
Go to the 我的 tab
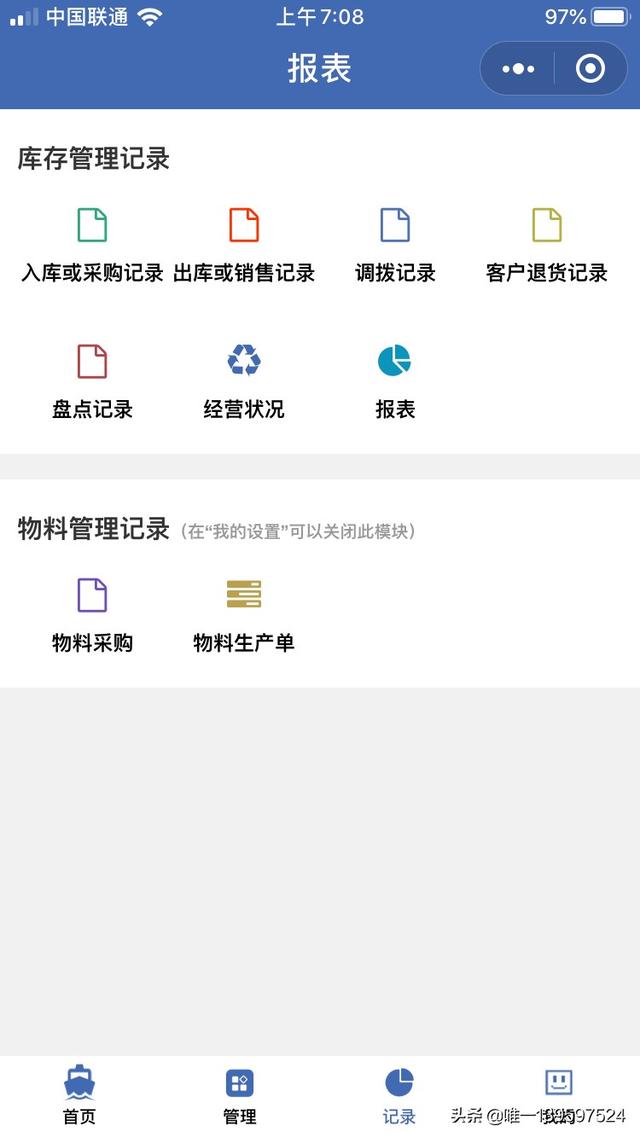[x=559, y=1095]
